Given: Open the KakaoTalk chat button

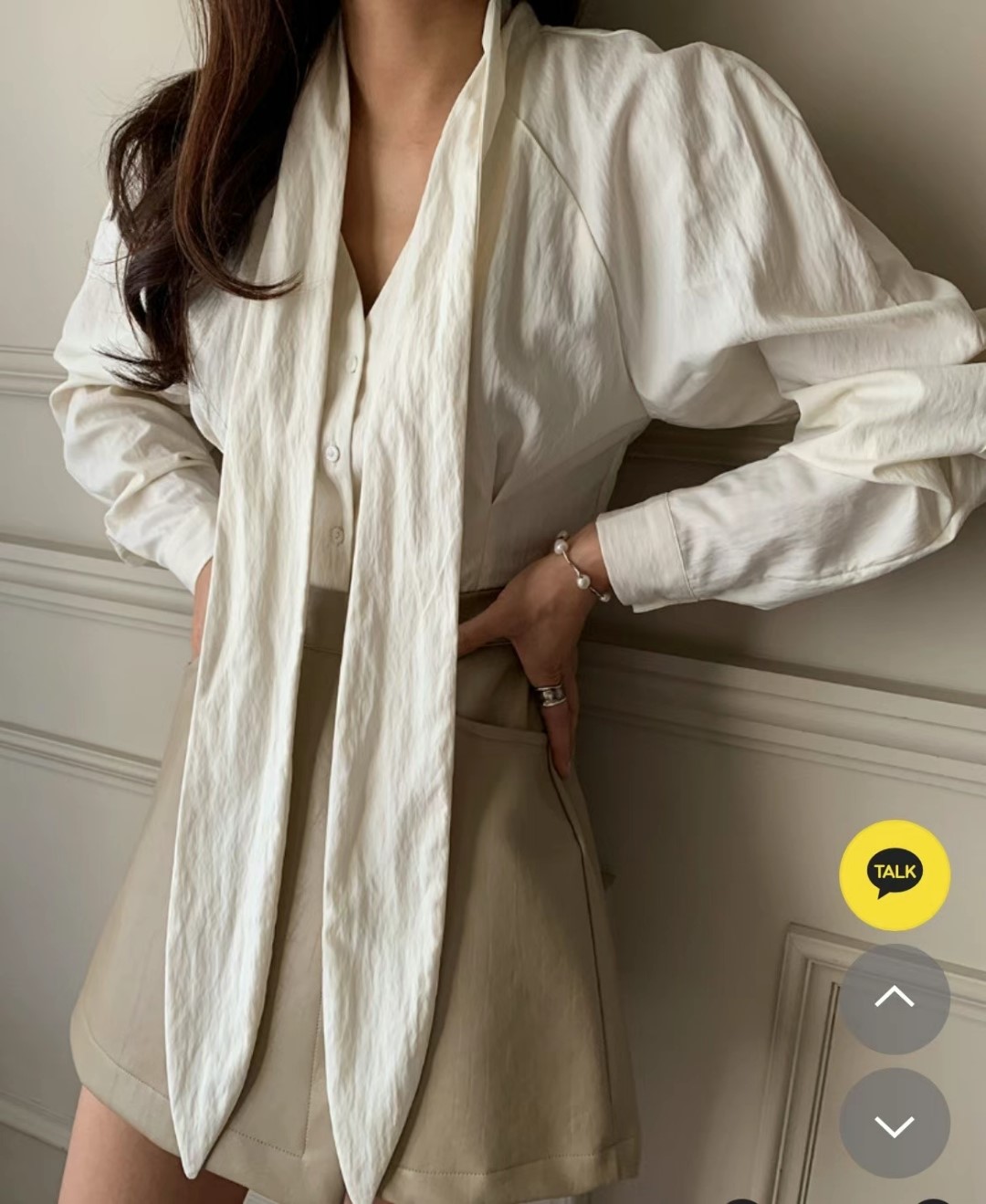Looking at the screenshot, I should click(x=894, y=874).
